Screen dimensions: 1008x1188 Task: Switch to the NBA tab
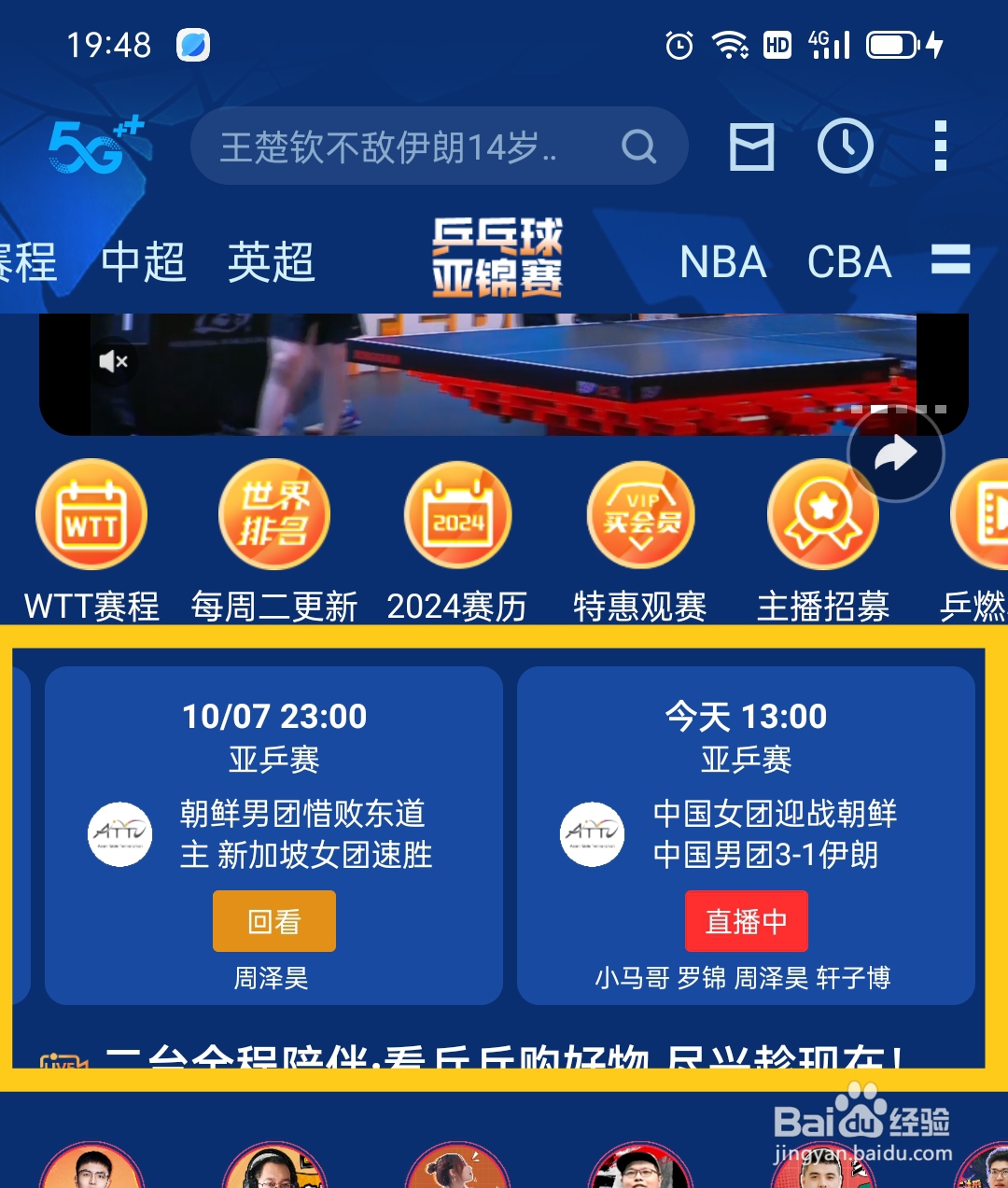(x=722, y=262)
